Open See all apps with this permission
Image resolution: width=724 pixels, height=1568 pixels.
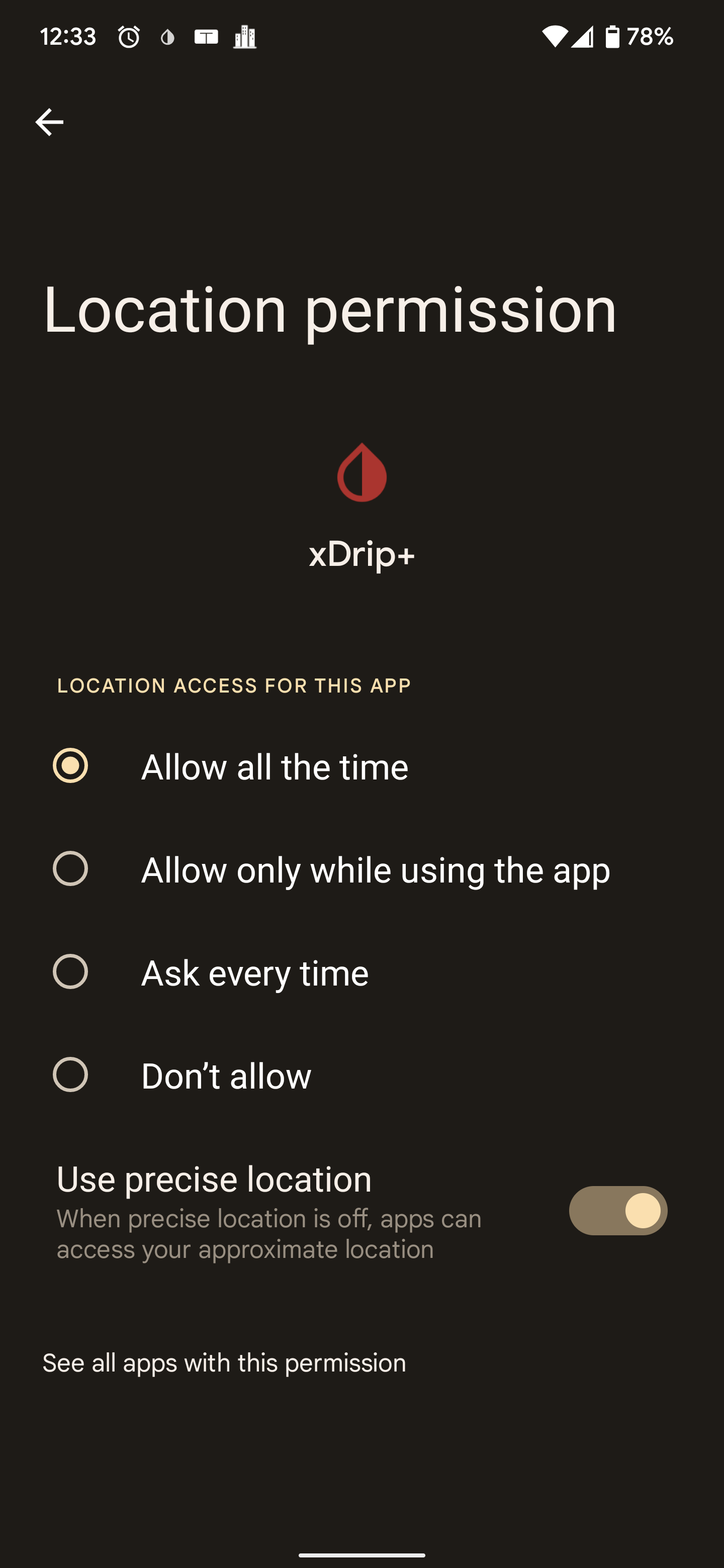click(224, 1363)
